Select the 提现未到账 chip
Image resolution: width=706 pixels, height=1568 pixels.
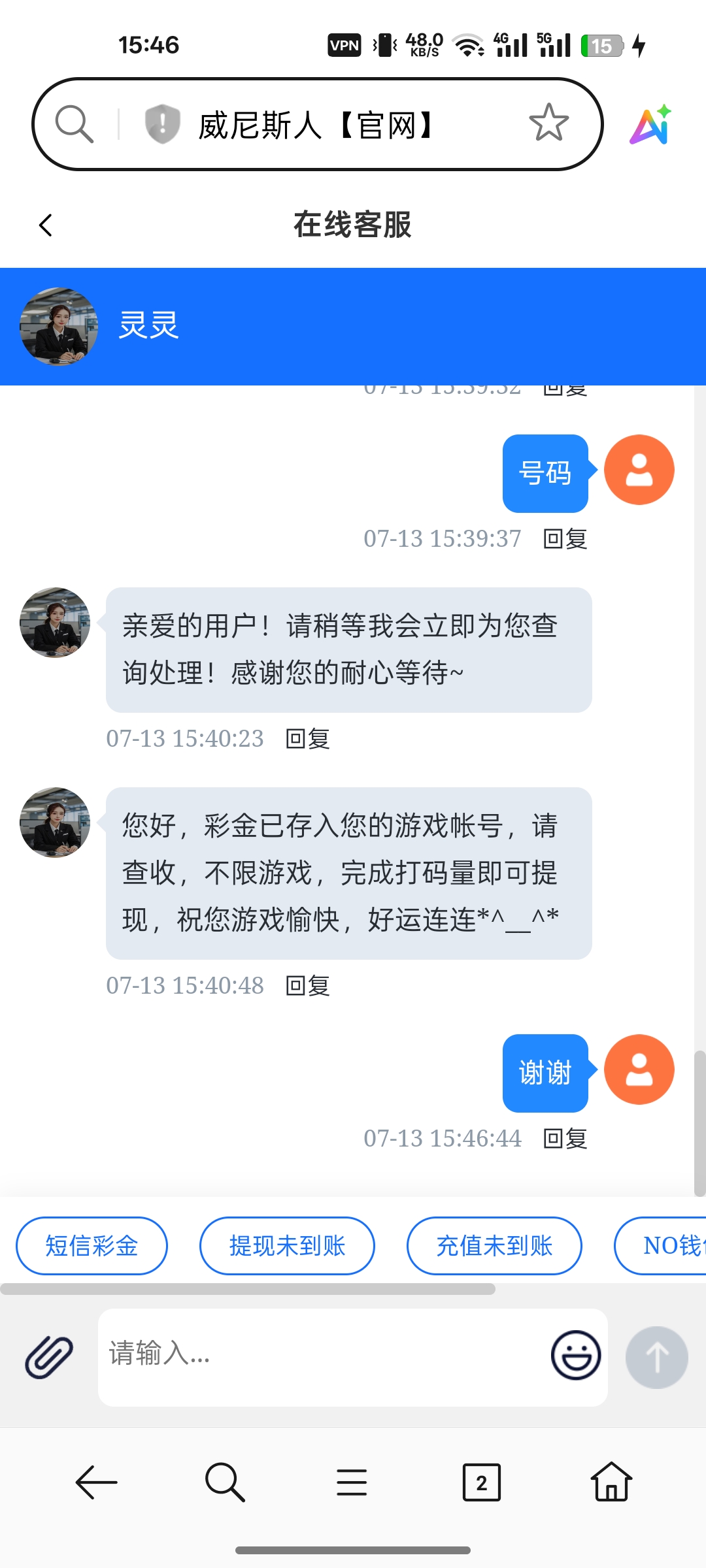point(287,1246)
